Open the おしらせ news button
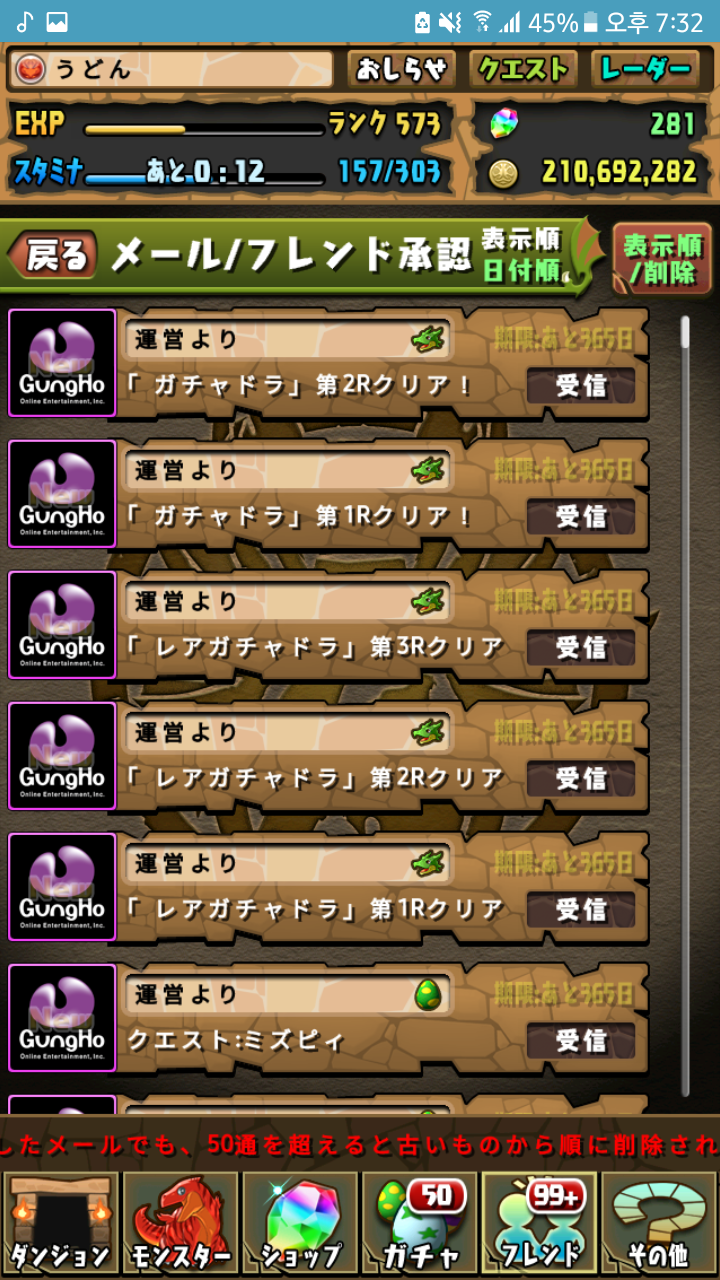720x1280 pixels. point(402,69)
